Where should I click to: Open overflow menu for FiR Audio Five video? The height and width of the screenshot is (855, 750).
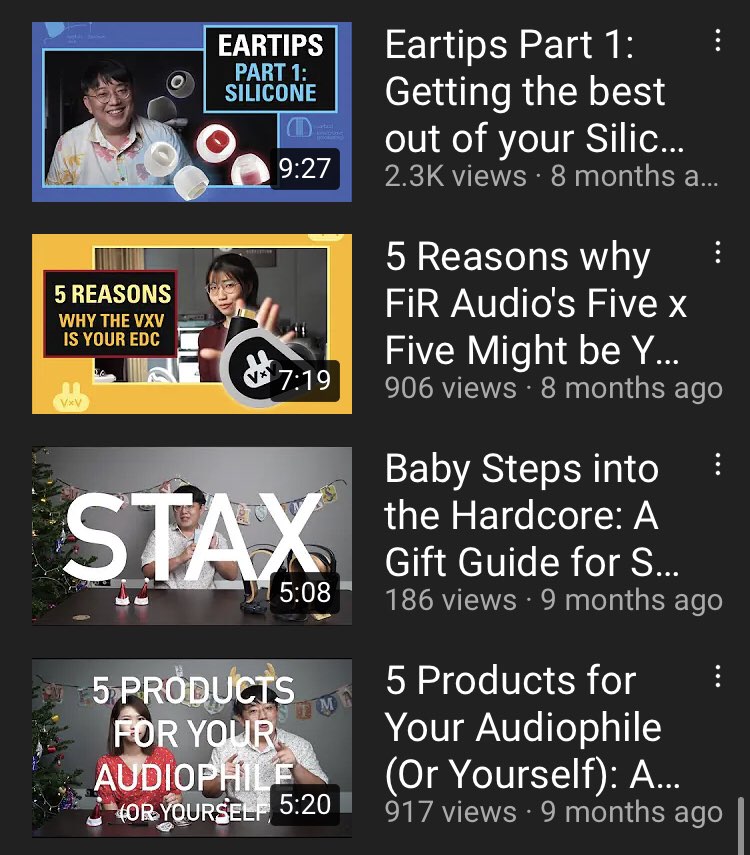pyautogui.click(x=717, y=253)
